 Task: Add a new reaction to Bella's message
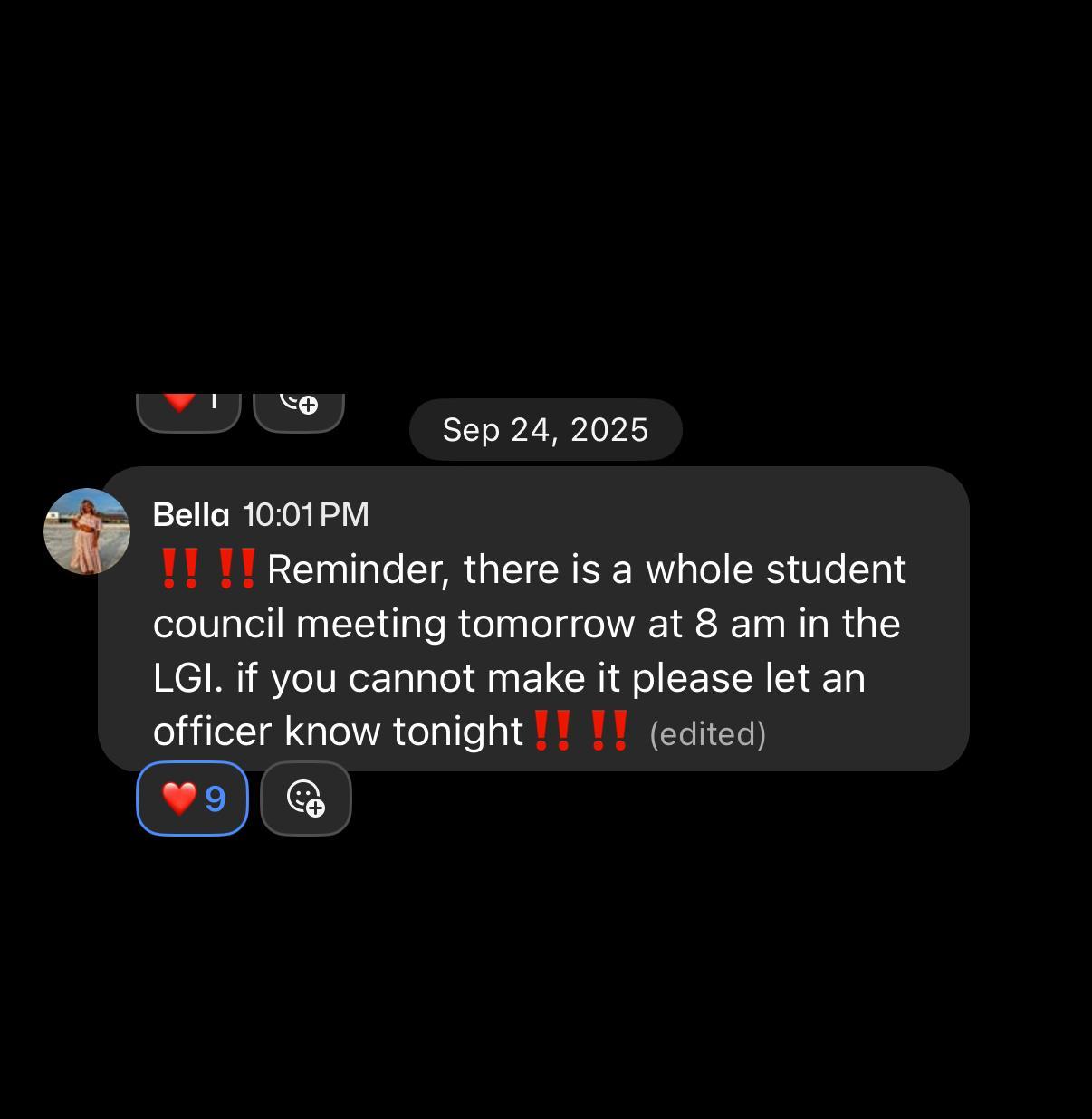306,799
